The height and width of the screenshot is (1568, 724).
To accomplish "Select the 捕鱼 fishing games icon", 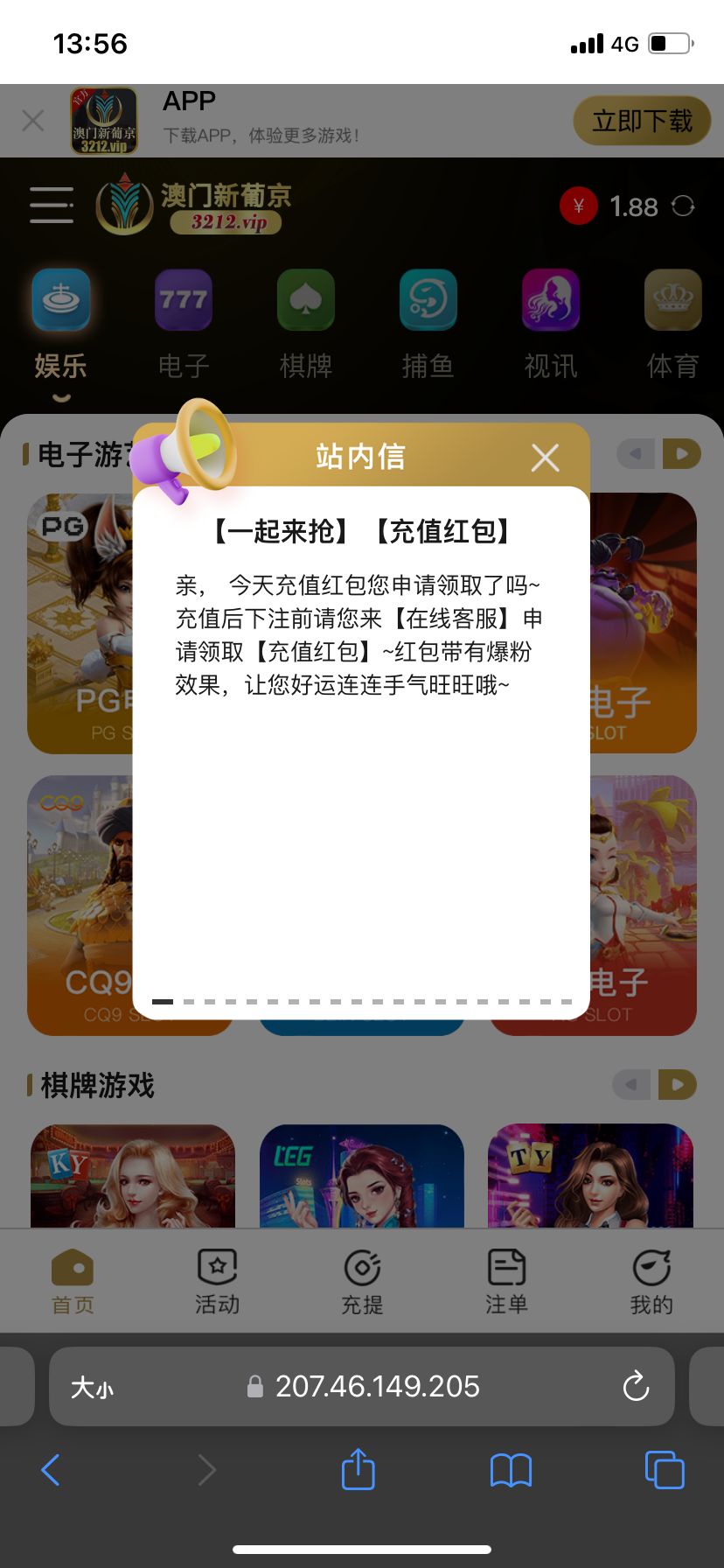I will point(428,300).
